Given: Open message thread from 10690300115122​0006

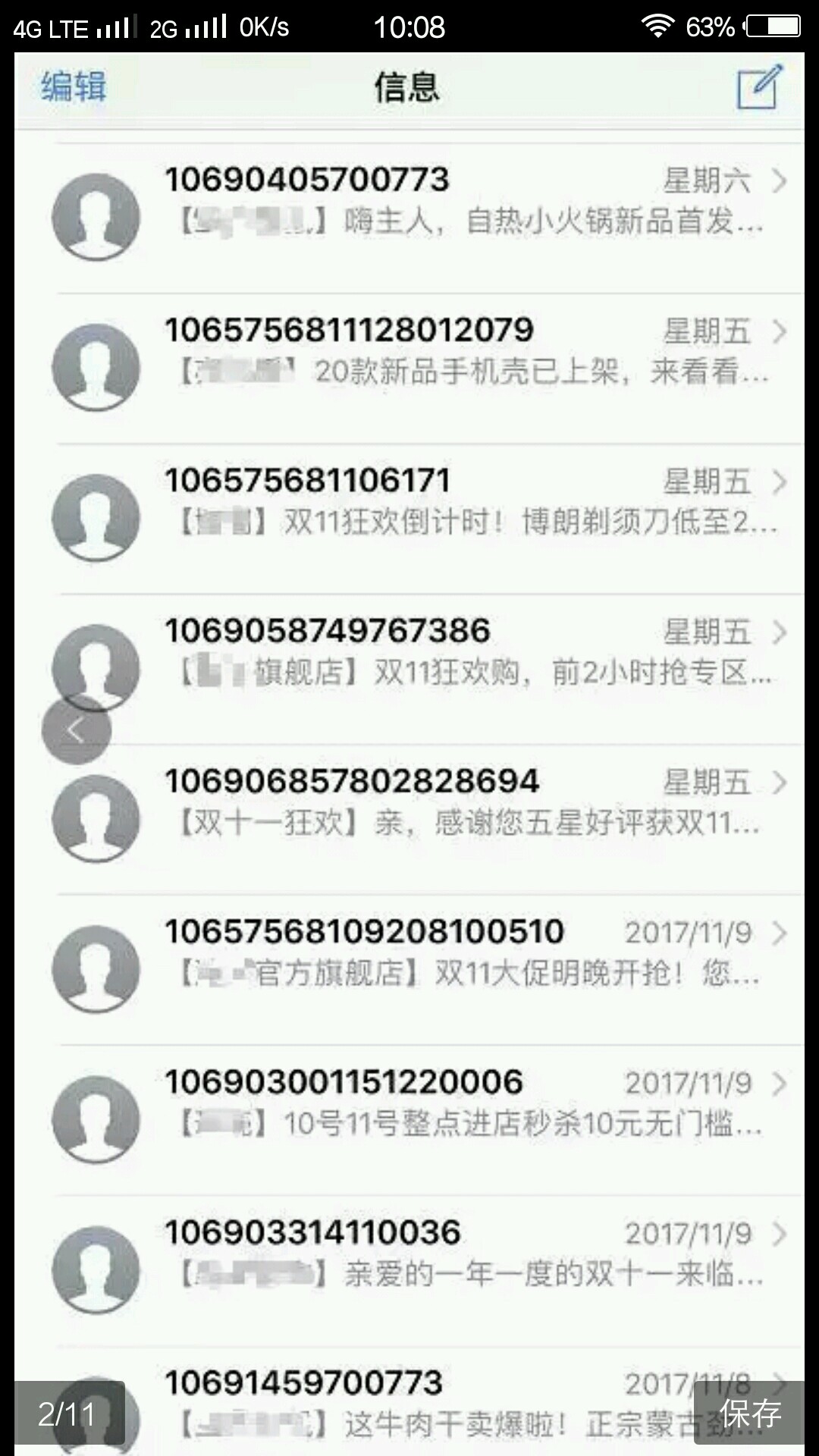Looking at the screenshot, I should click(x=463, y=1103).
